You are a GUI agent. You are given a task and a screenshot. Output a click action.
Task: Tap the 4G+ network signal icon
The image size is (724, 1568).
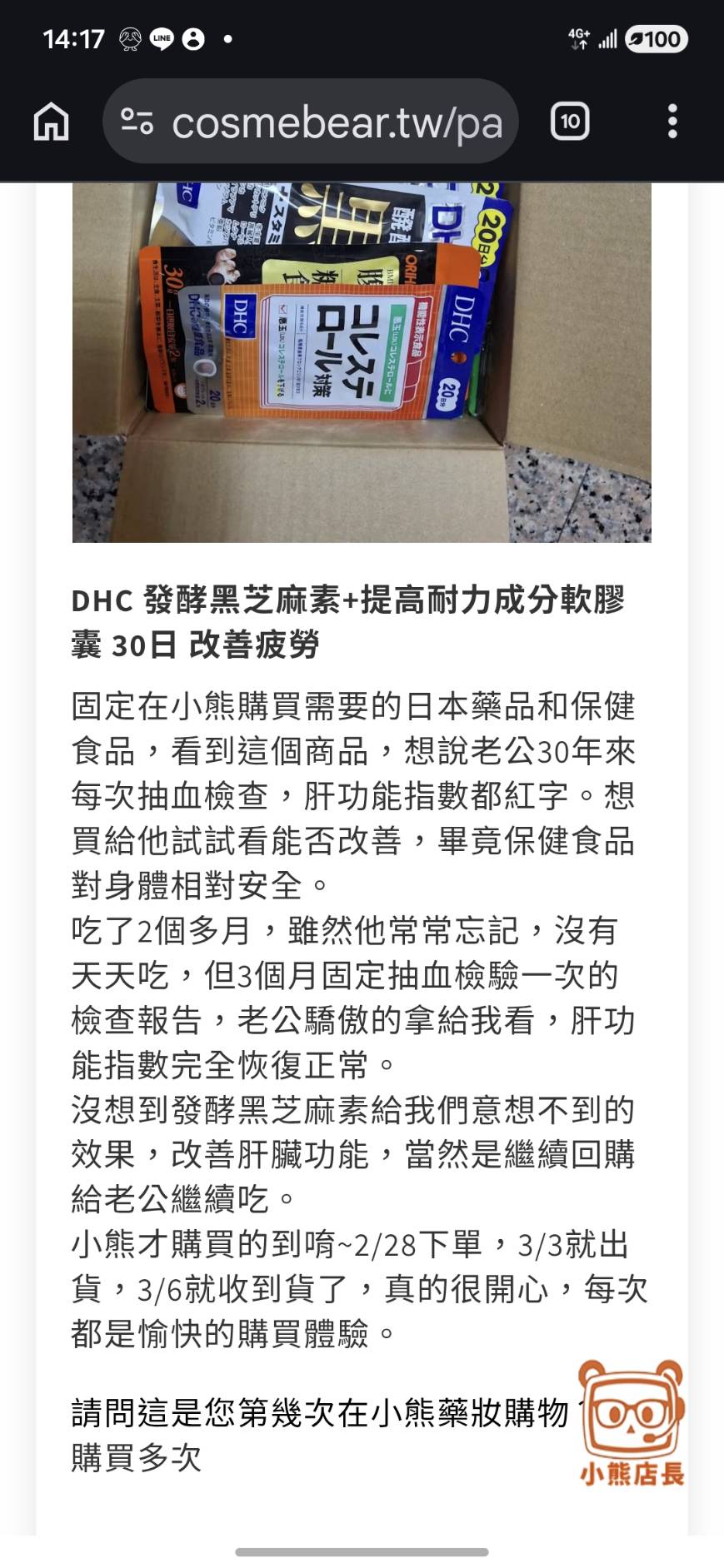click(581, 37)
